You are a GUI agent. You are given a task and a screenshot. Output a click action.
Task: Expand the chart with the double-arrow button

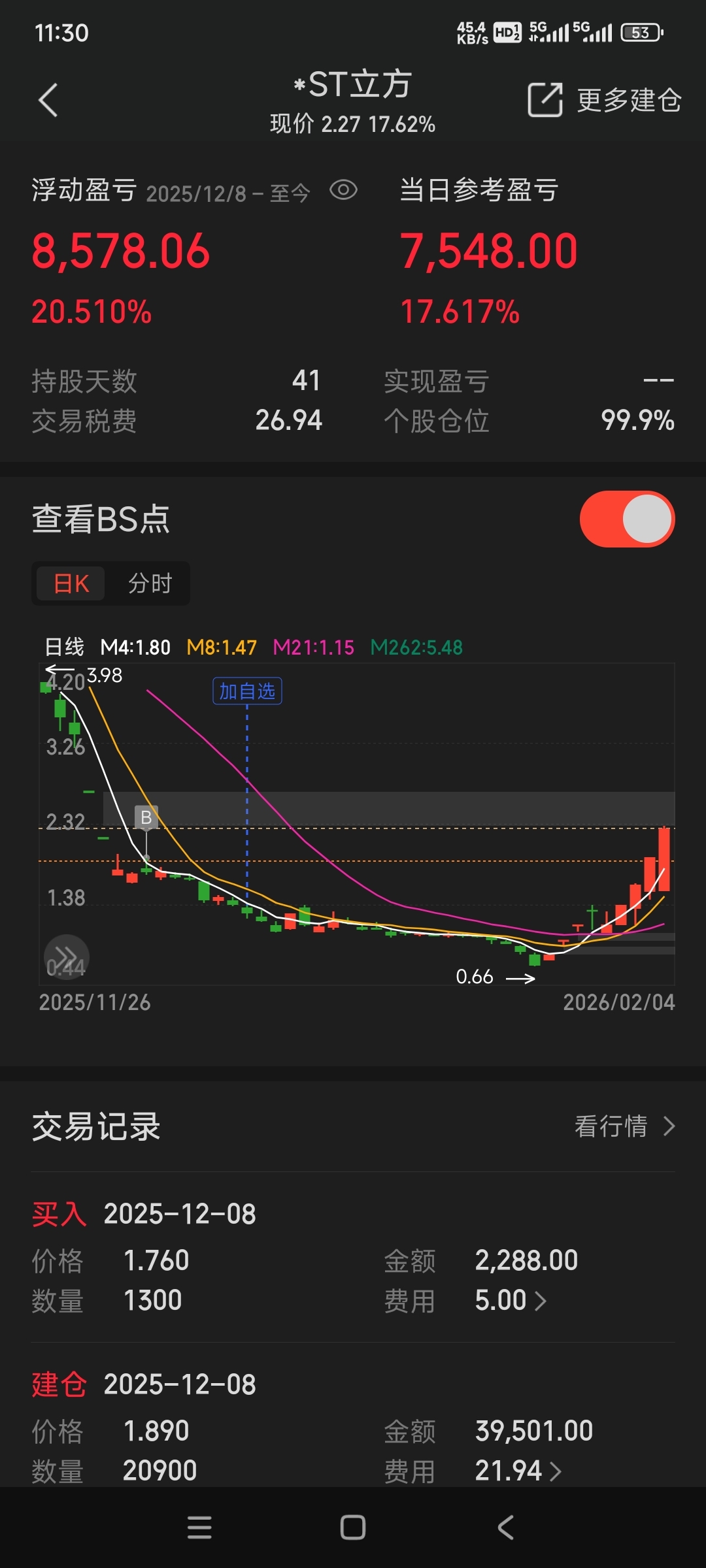click(65, 957)
